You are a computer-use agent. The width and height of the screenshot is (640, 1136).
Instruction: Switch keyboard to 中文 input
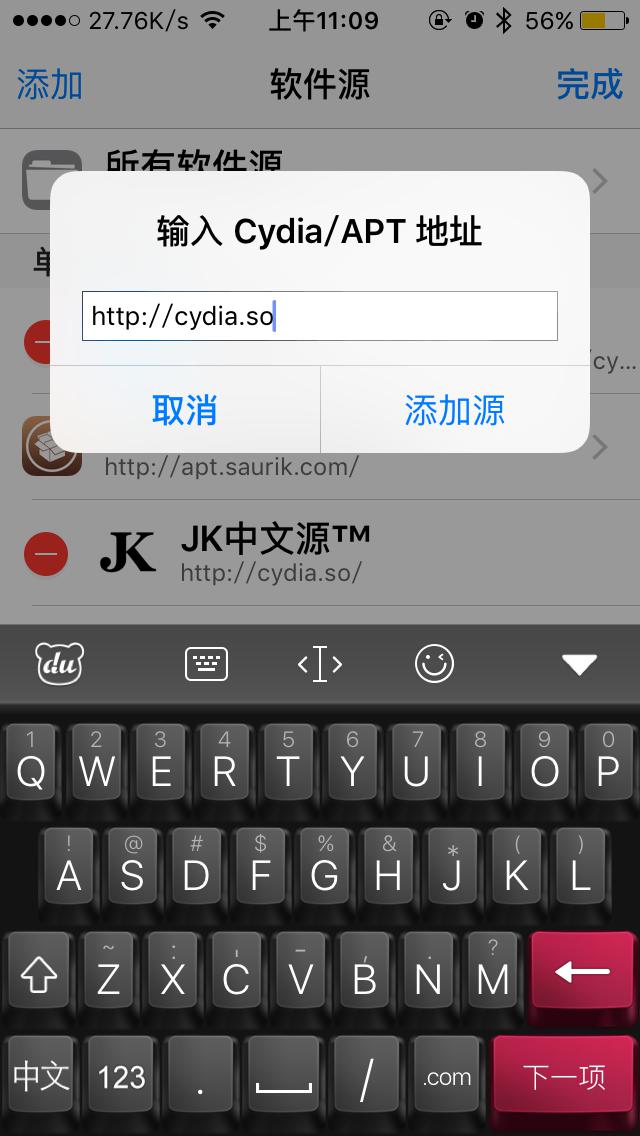pos(41,1077)
